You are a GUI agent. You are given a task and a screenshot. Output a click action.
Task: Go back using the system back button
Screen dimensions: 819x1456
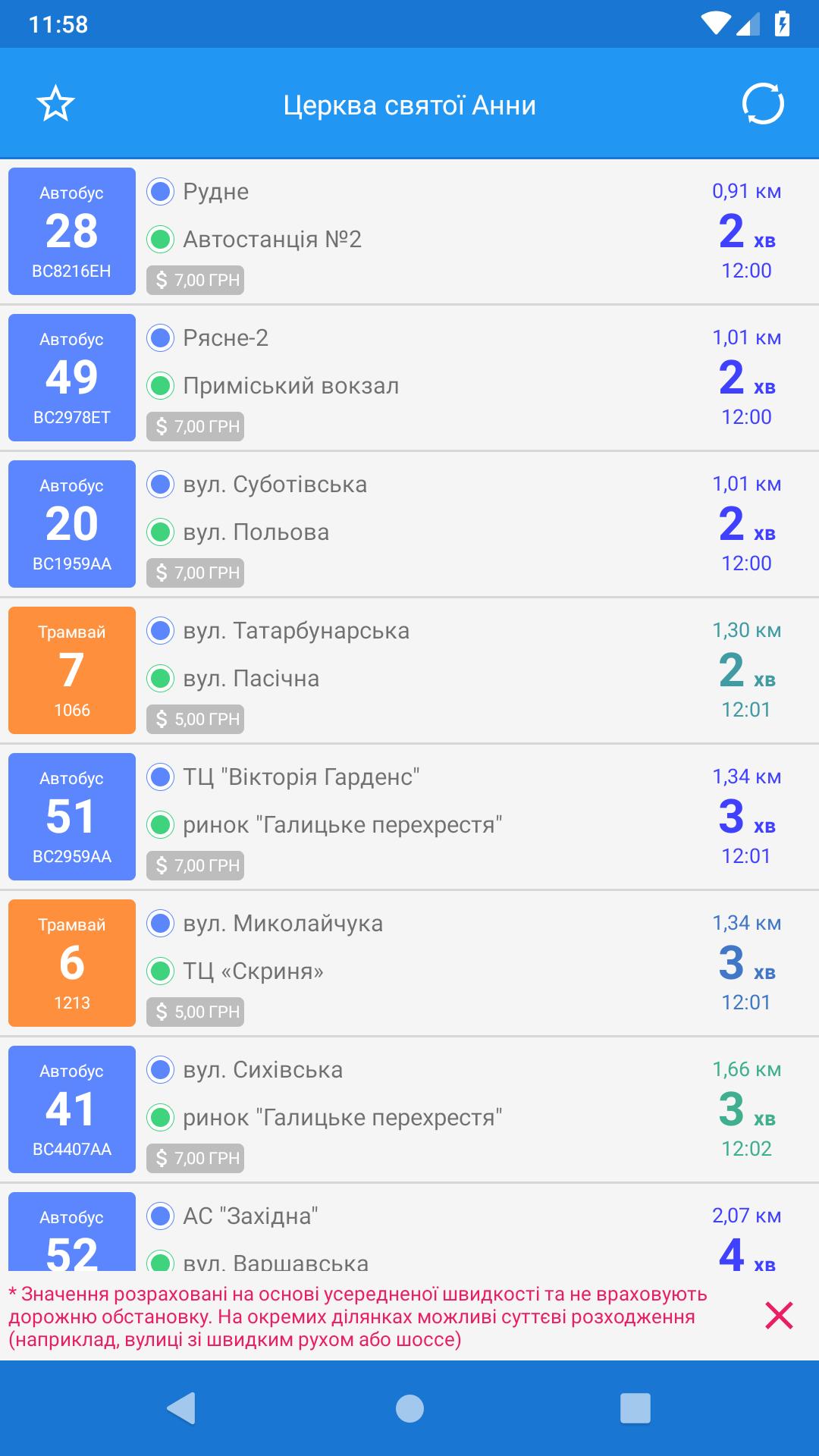coord(181,1408)
